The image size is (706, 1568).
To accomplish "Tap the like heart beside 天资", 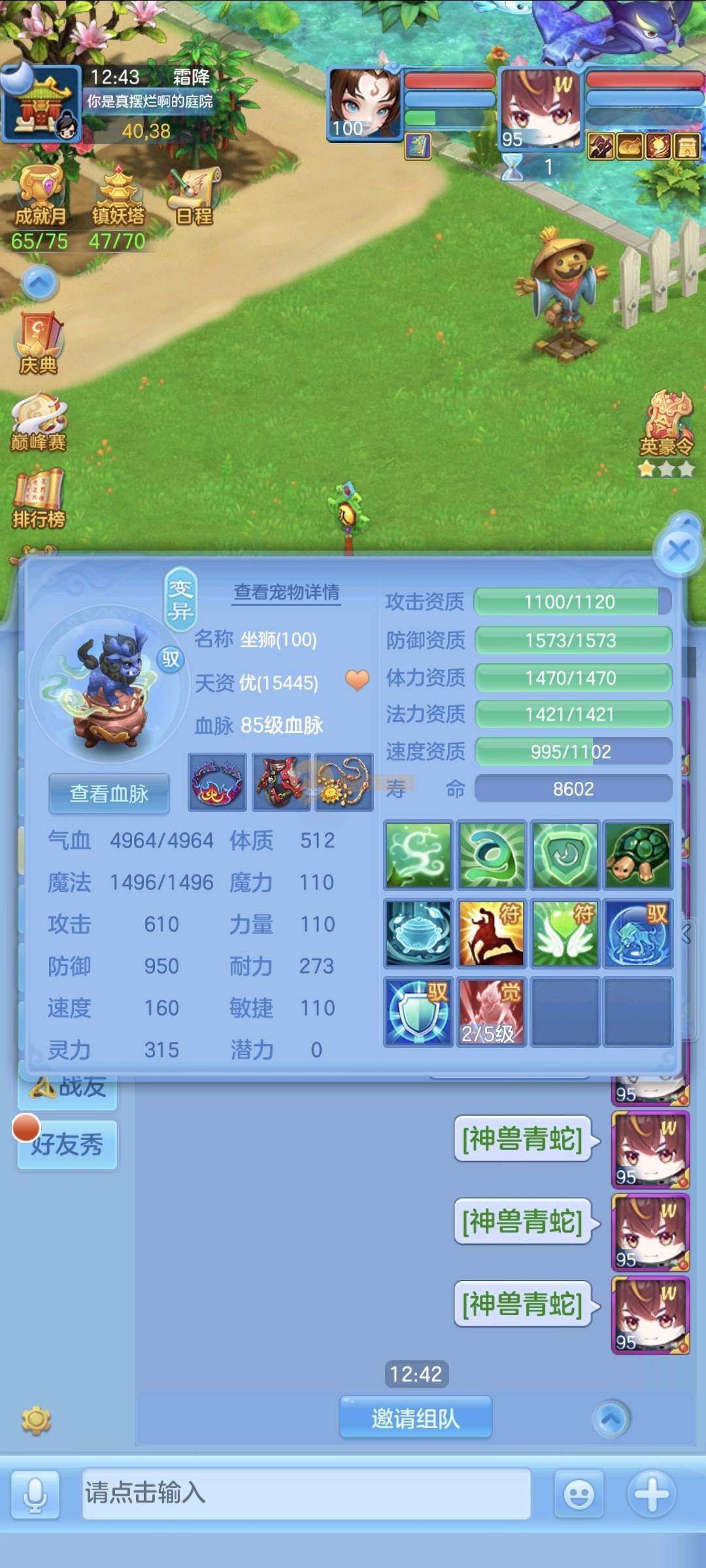I will point(358,681).
